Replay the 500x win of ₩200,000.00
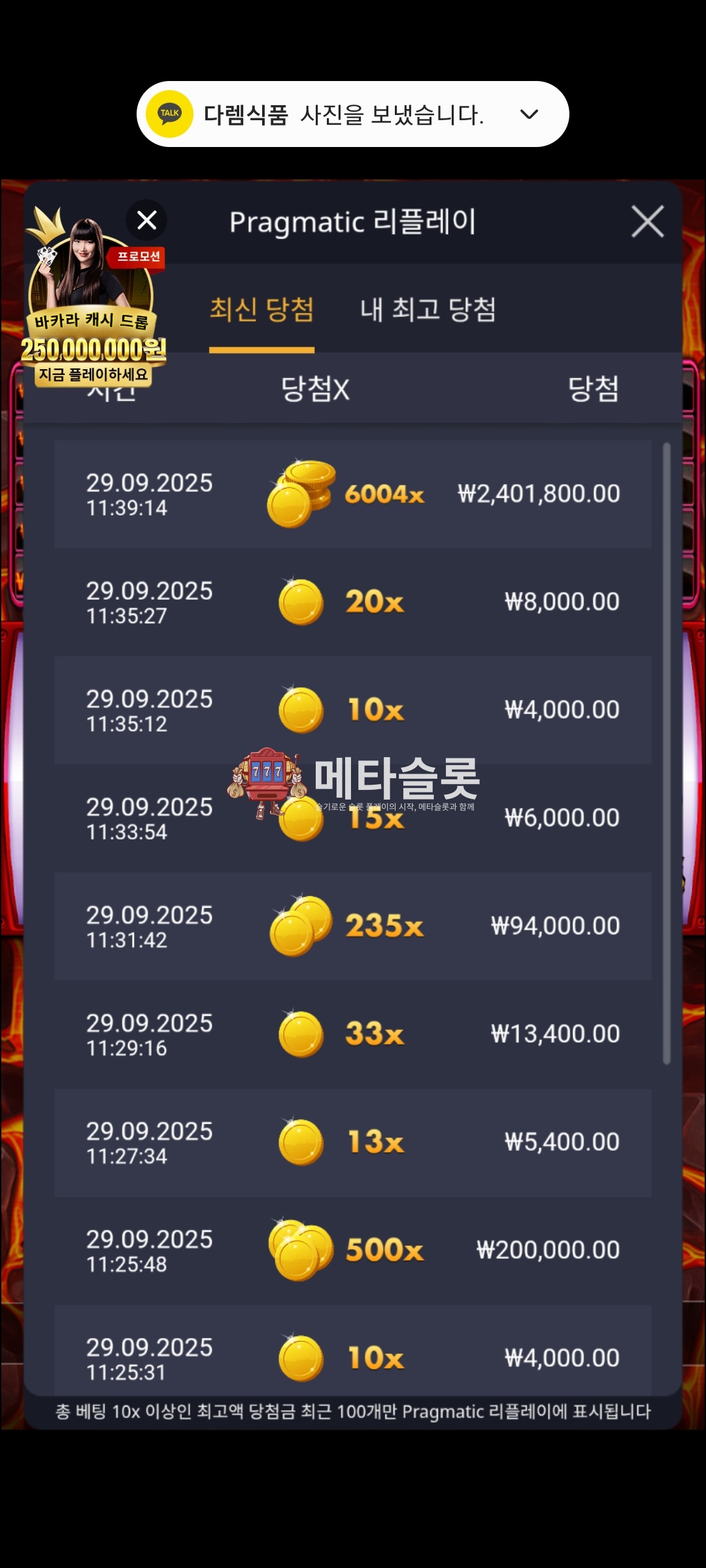Screen dimensions: 706x1568 tap(353, 1250)
